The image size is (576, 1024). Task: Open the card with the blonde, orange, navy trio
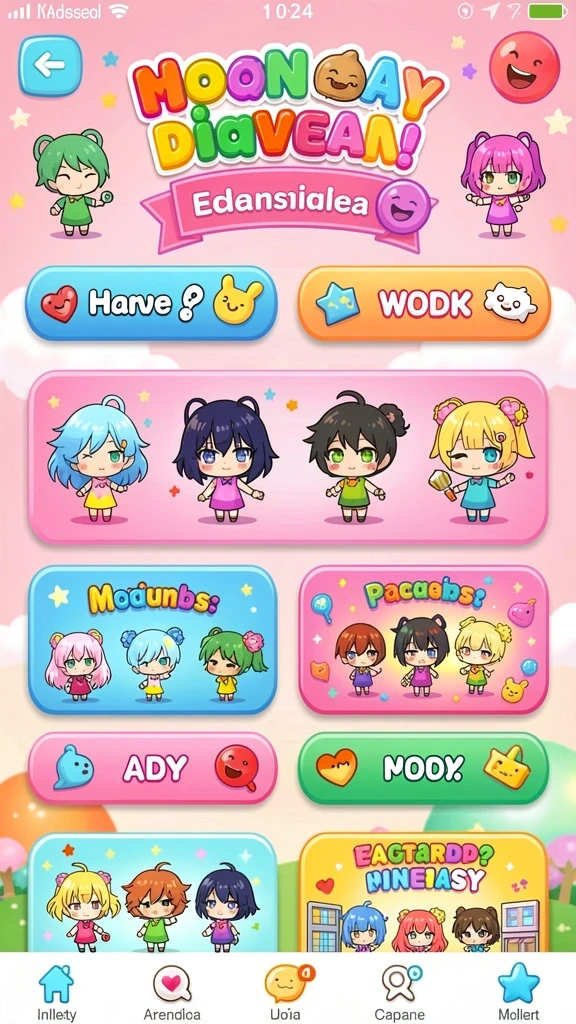coord(153,893)
